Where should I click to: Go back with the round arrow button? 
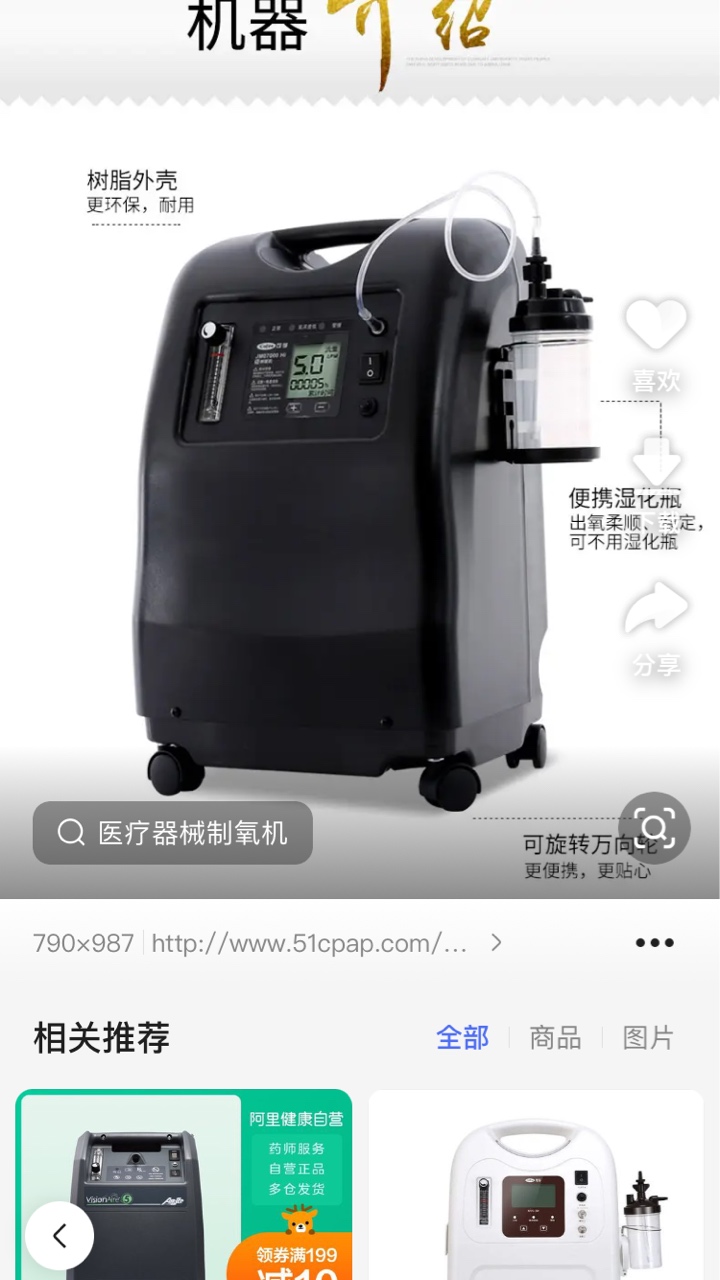[60, 1236]
